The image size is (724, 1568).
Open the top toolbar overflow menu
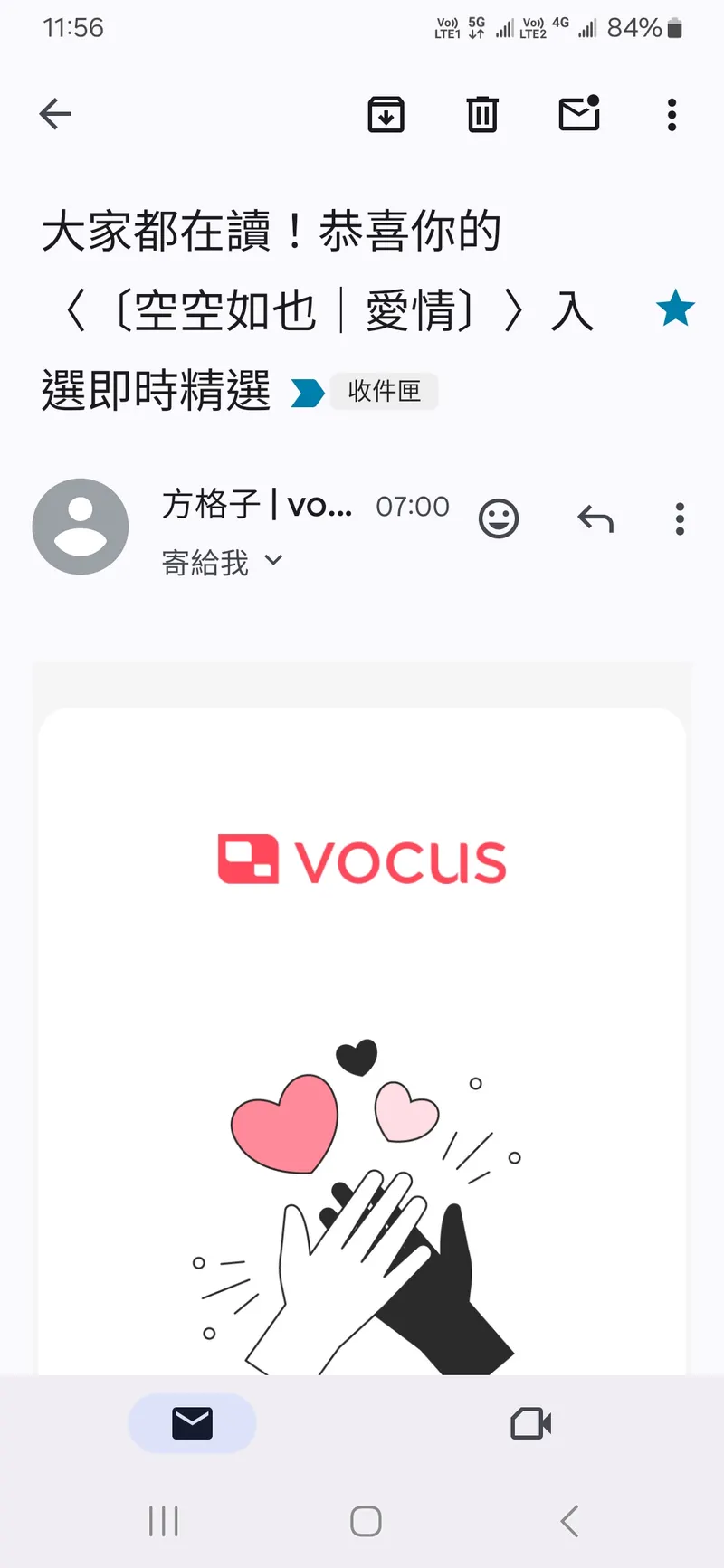[672, 114]
